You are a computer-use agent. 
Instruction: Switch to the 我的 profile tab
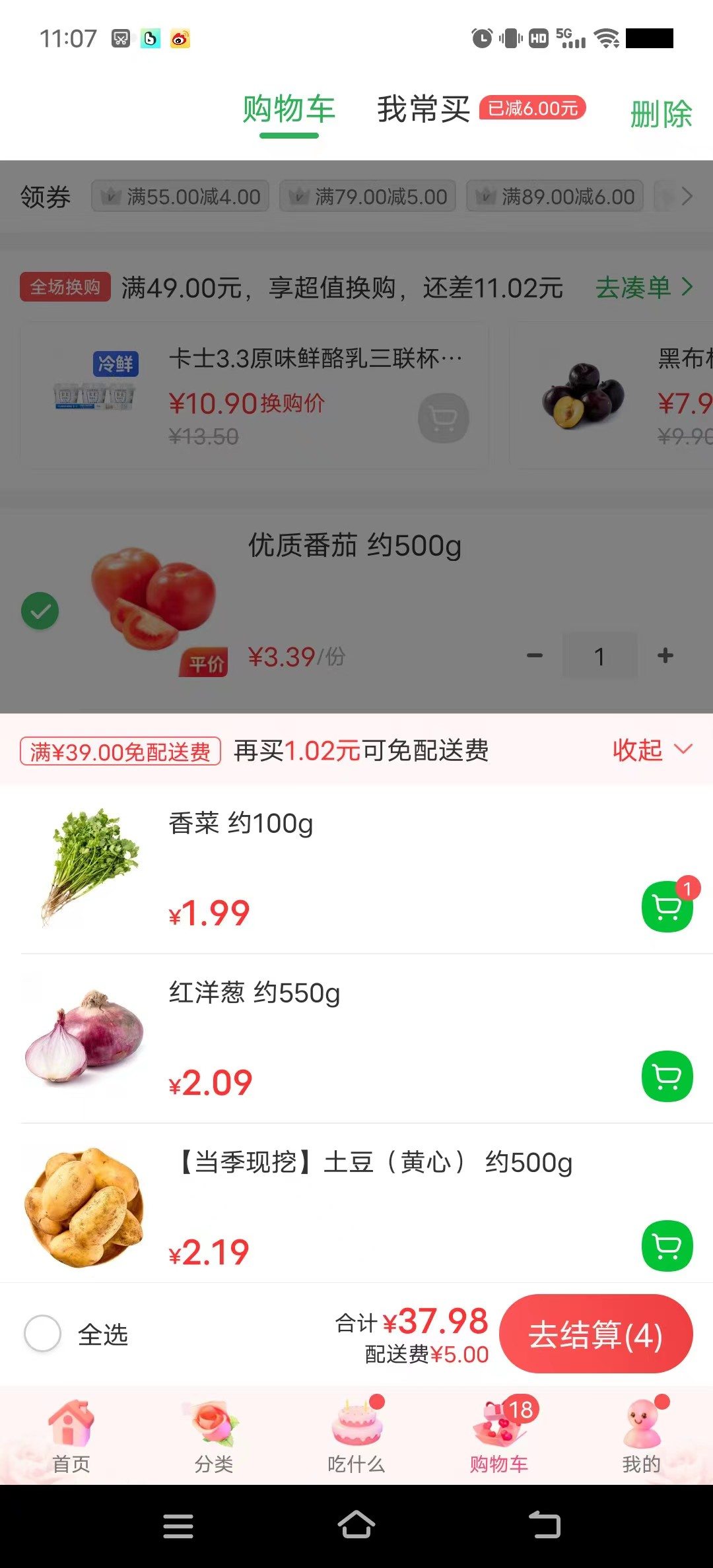[641, 1437]
